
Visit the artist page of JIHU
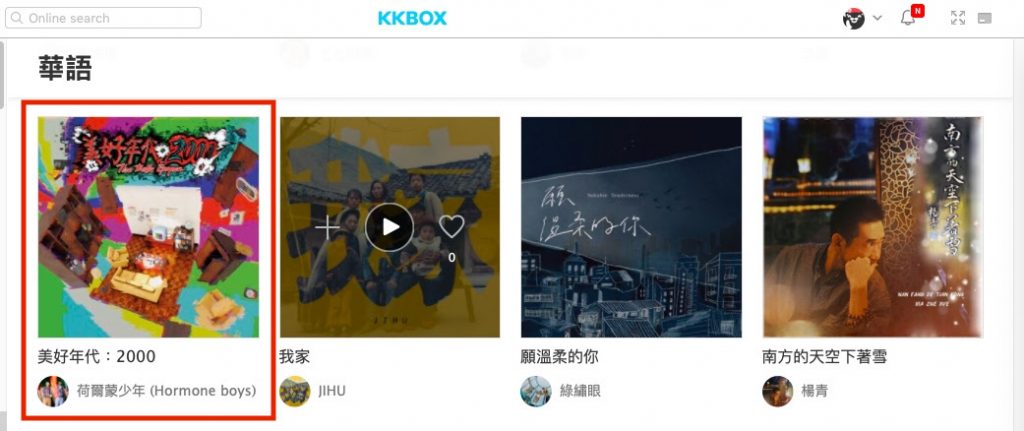tap(332, 391)
